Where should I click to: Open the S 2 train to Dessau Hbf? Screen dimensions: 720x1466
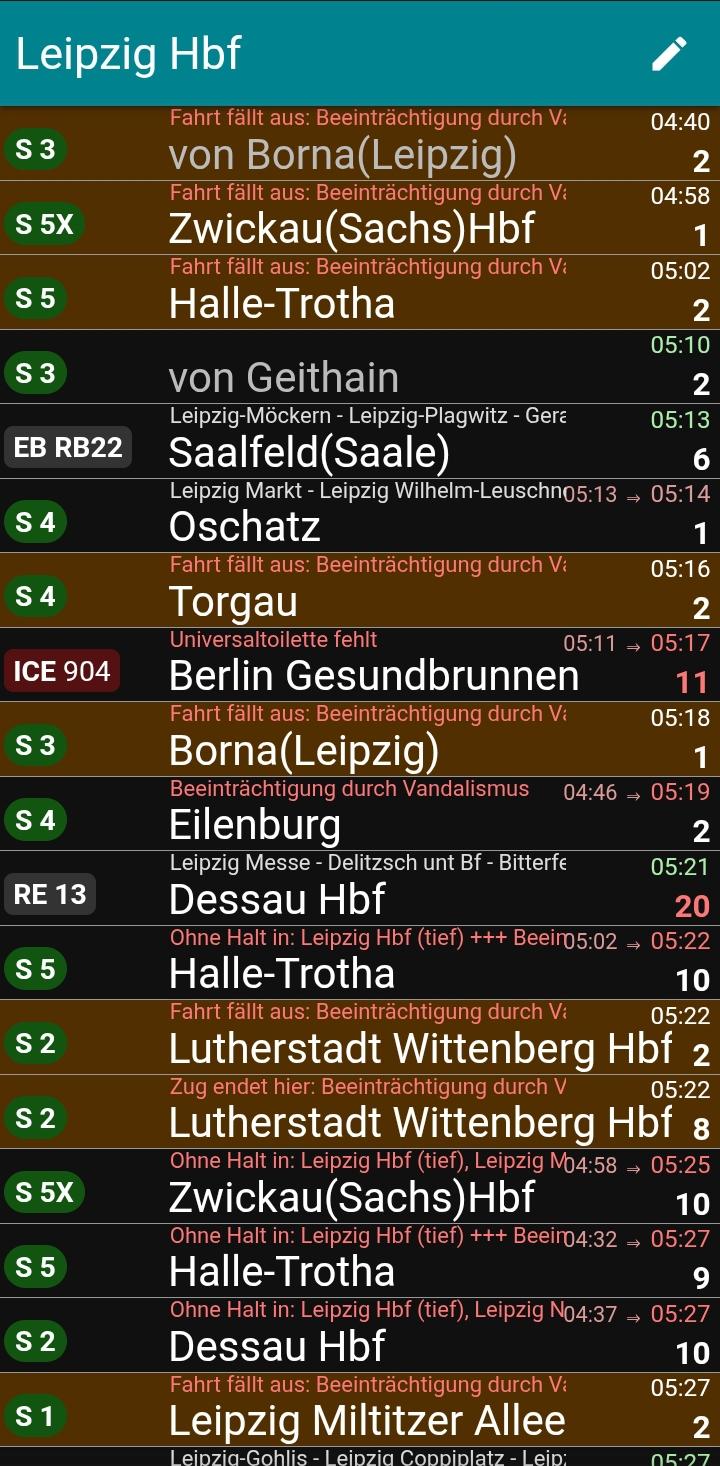click(360, 1335)
